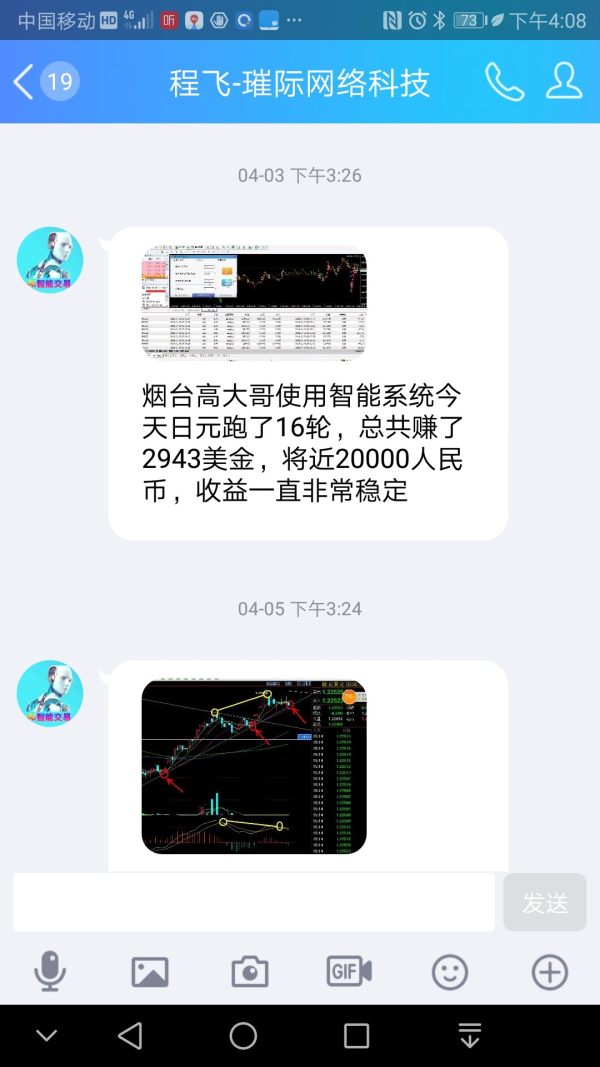Tap the 发送 send button

point(545,902)
